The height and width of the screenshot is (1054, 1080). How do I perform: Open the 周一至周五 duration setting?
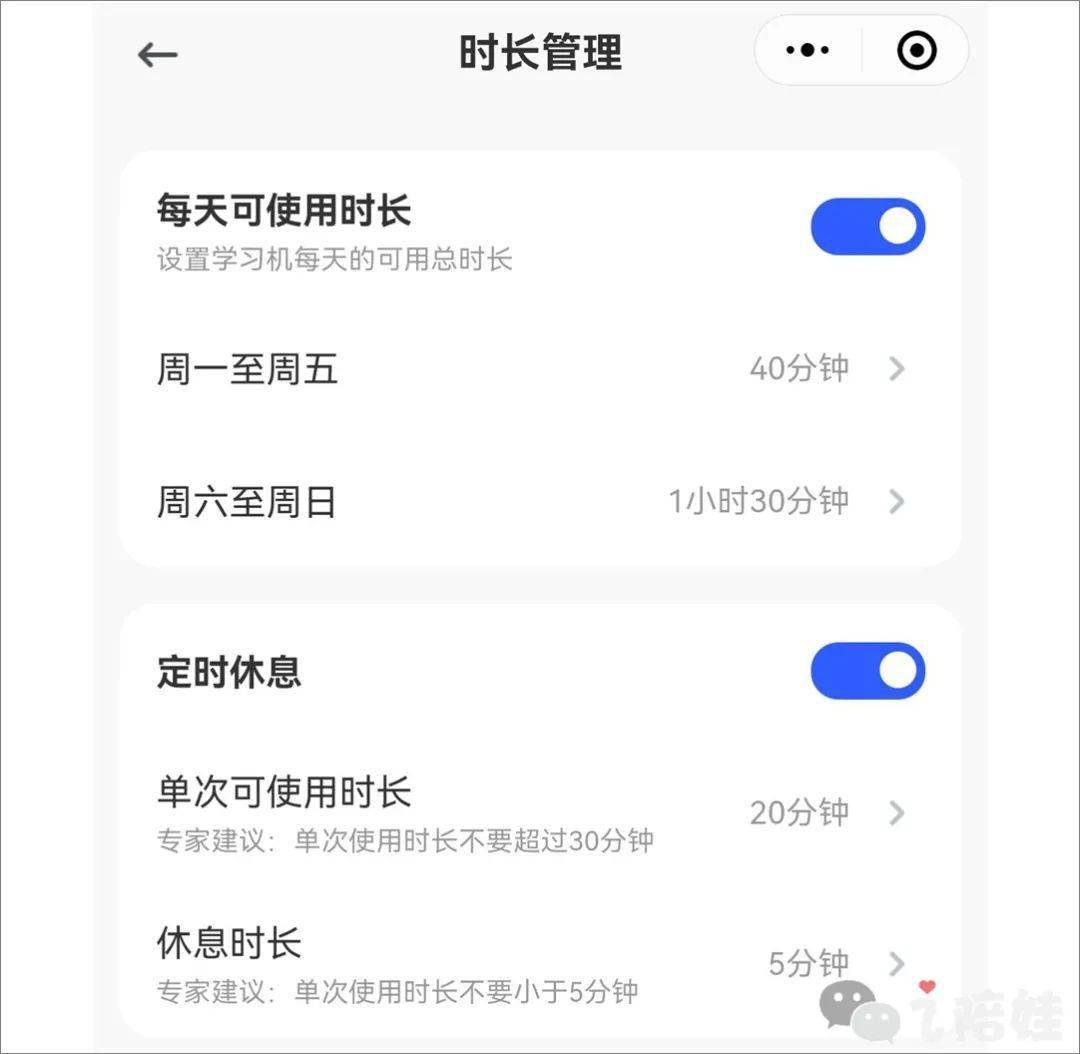(x=540, y=369)
